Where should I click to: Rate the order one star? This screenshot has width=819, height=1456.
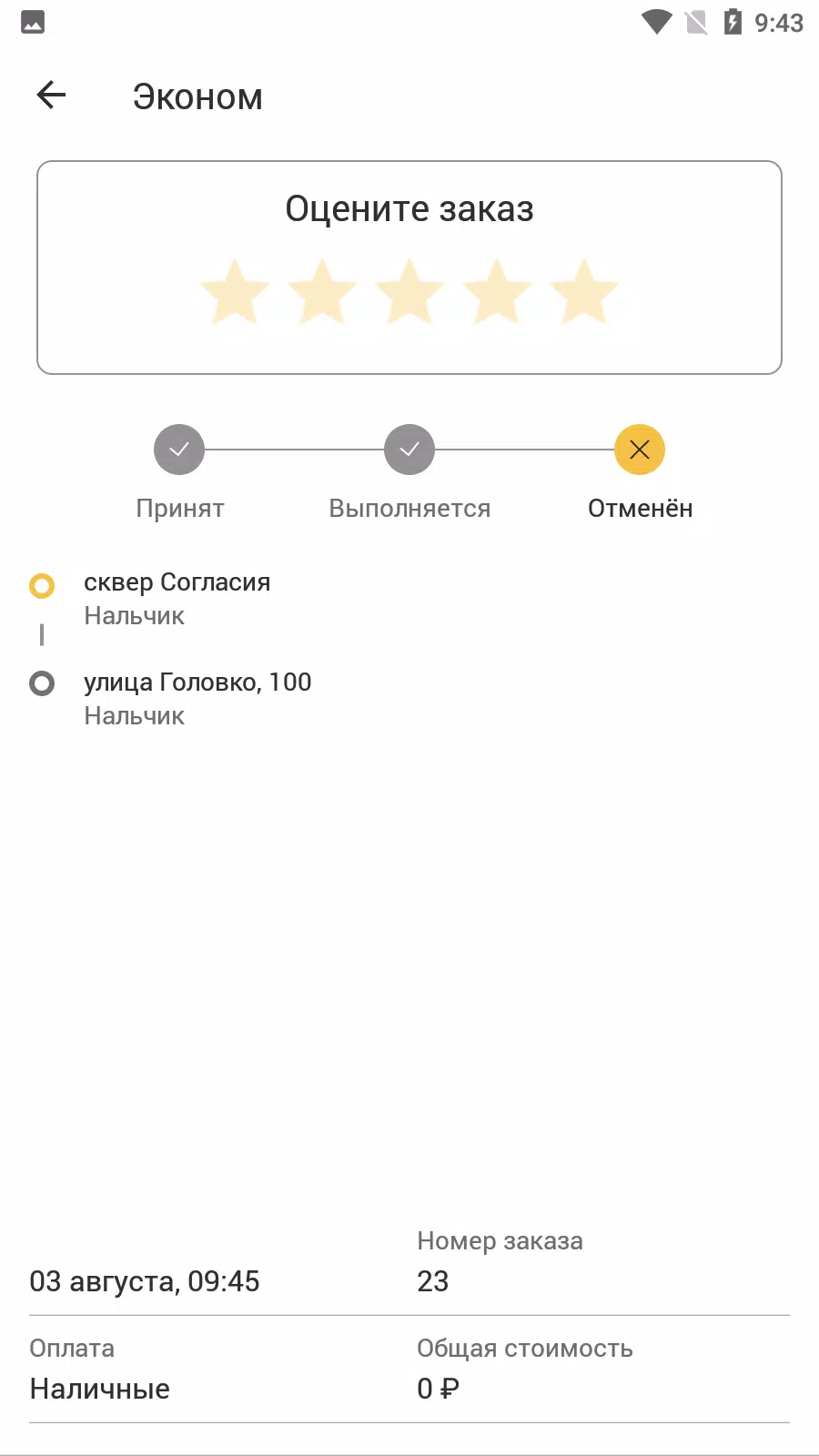pos(235,293)
